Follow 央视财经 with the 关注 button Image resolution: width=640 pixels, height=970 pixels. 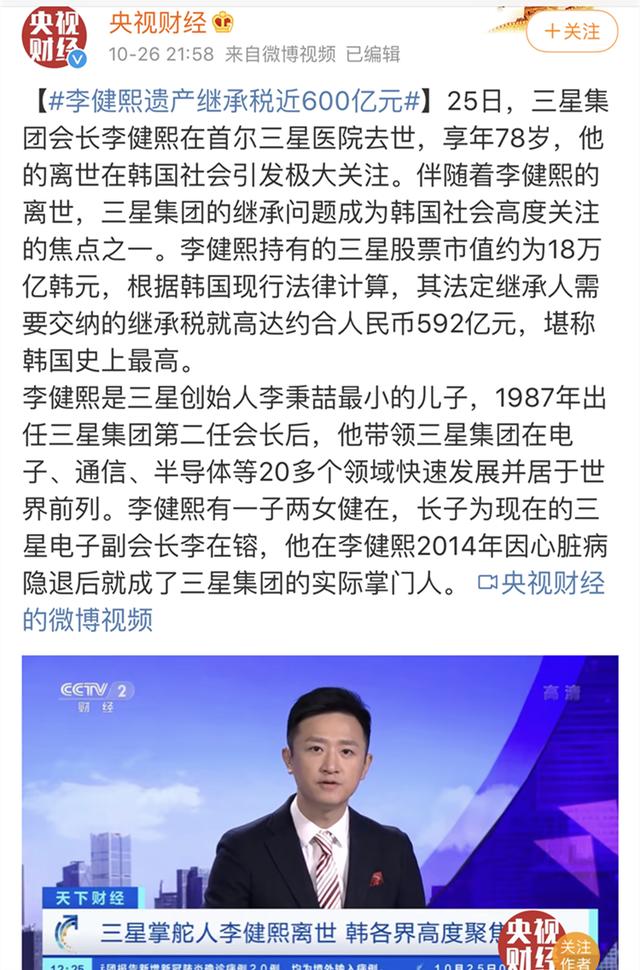pyautogui.click(x=573, y=31)
